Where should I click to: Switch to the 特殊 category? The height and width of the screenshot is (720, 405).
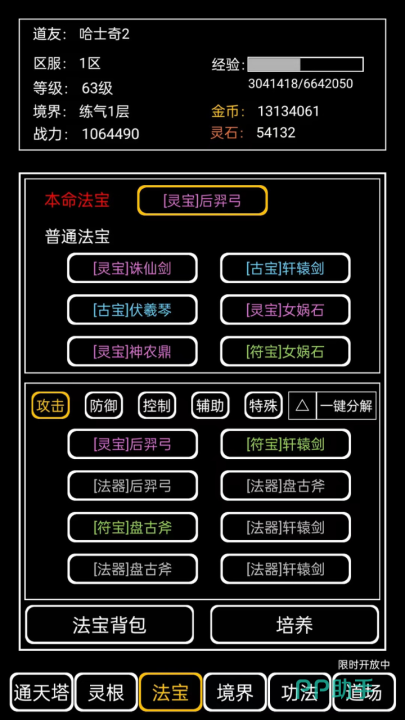click(x=263, y=406)
